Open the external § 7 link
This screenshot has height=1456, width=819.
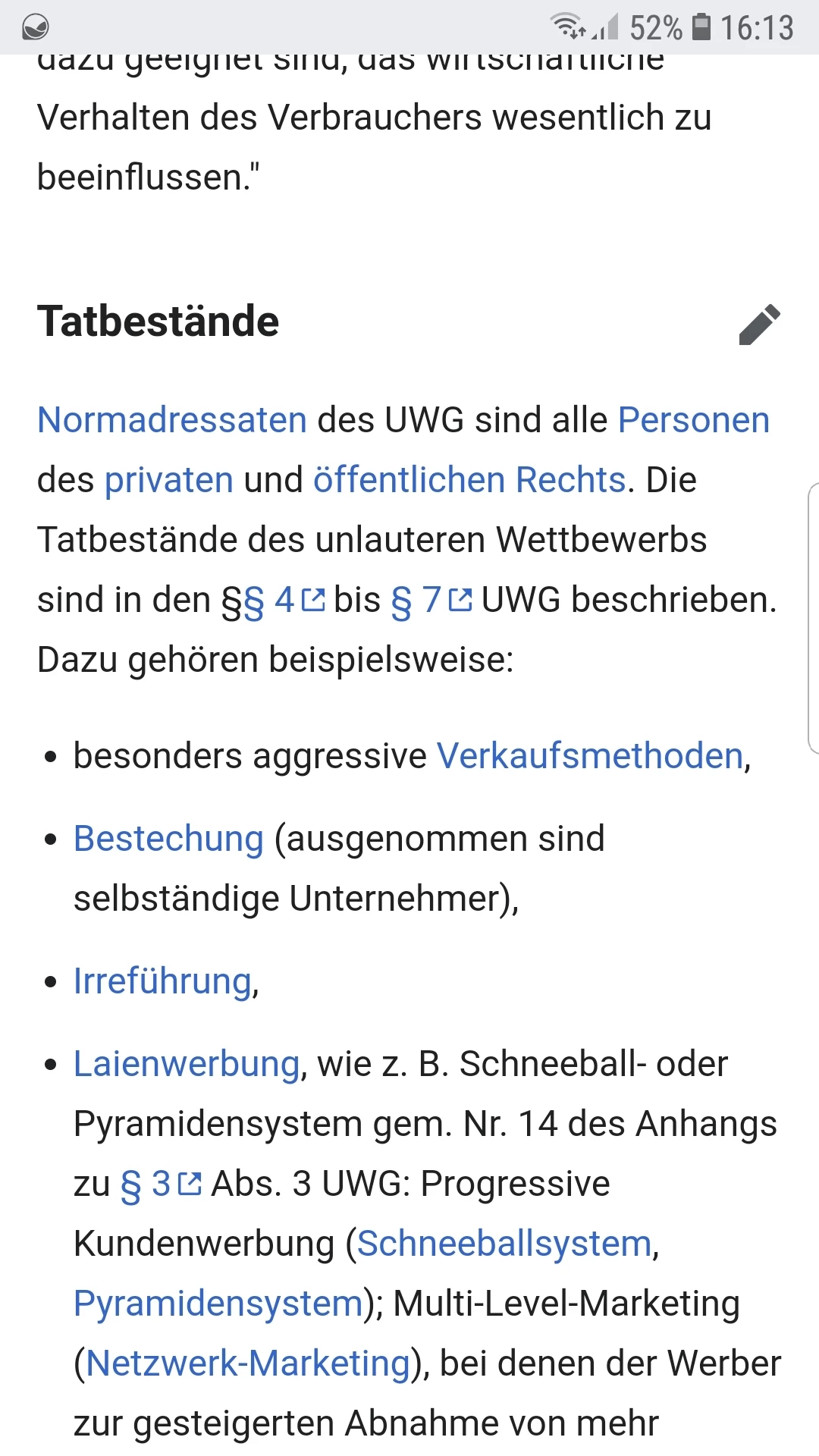tap(429, 601)
